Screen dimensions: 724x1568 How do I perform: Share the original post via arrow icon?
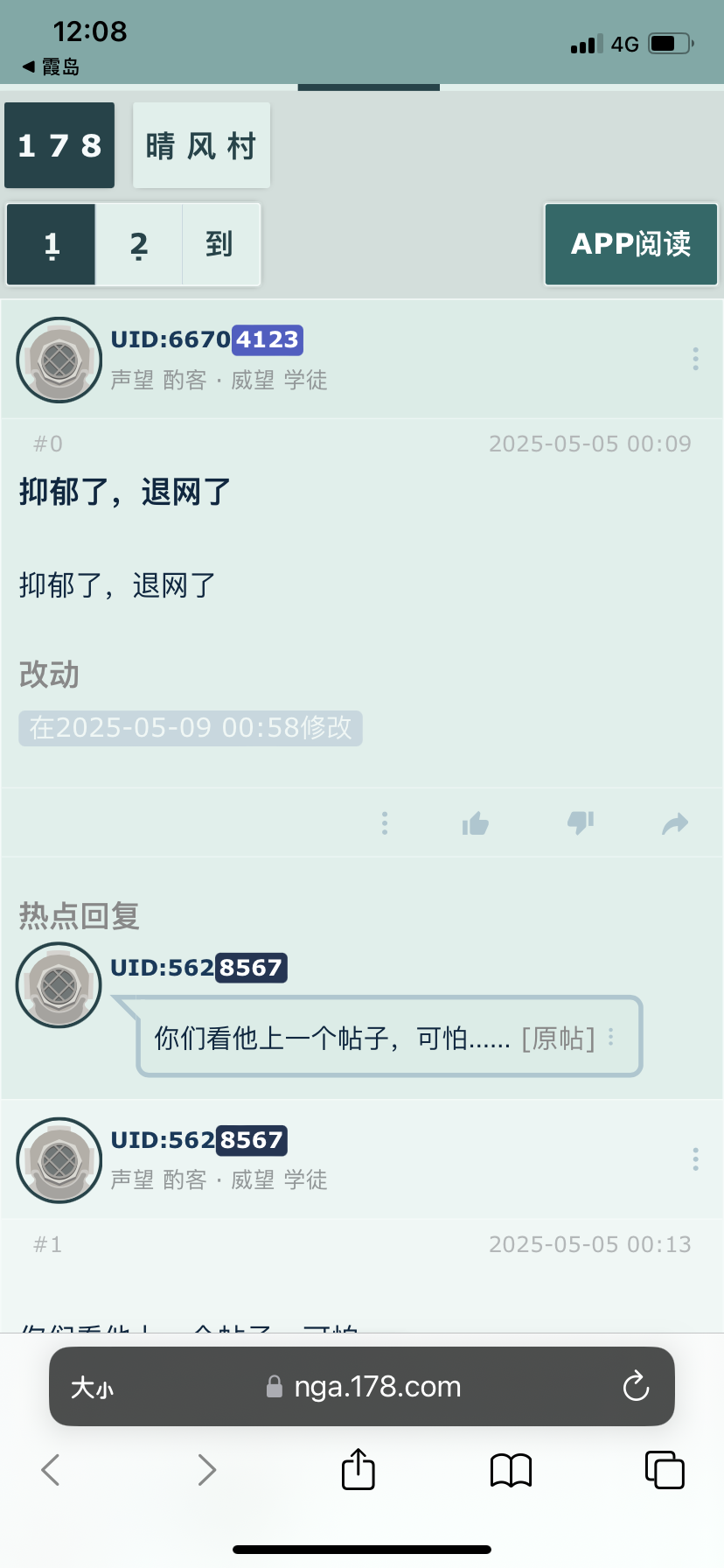(x=675, y=822)
